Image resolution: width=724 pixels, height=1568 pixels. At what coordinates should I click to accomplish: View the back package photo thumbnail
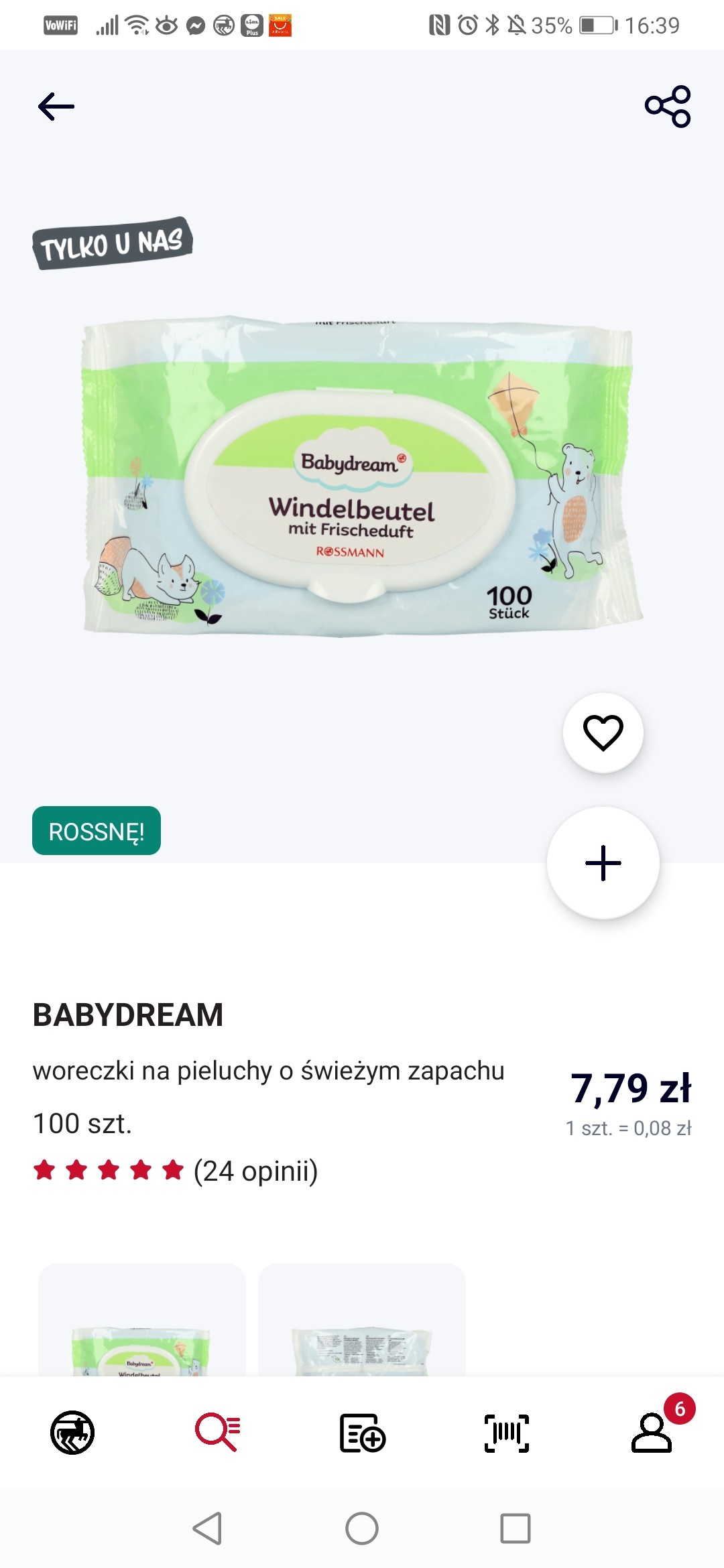pyautogui.click(x=362, y=1320)
